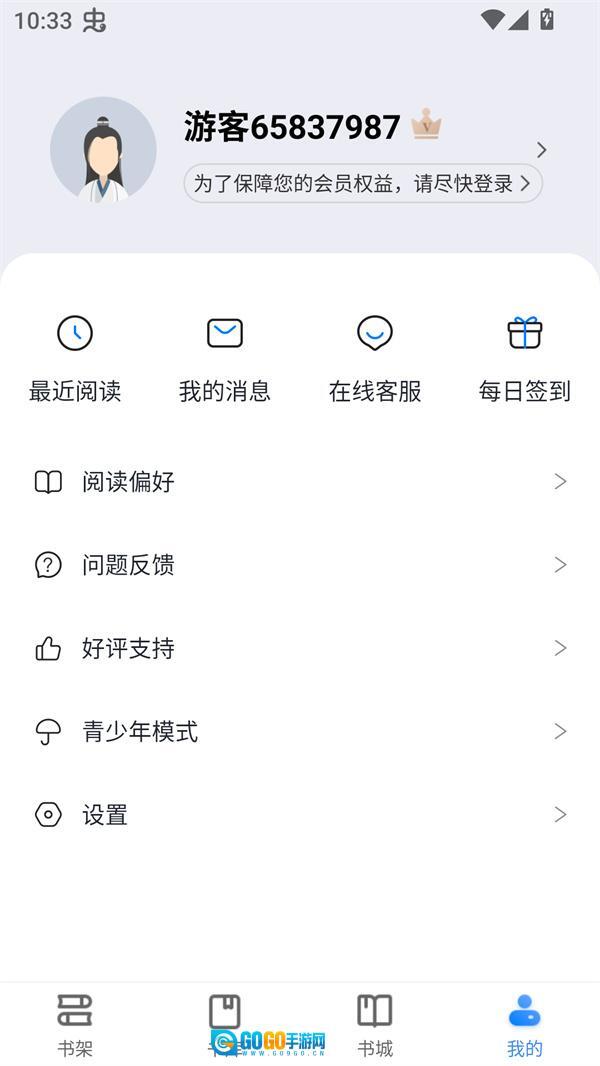Open 问题反馈 feedback row
This screenshot has width=600, height=1066.
click(300, 565)
